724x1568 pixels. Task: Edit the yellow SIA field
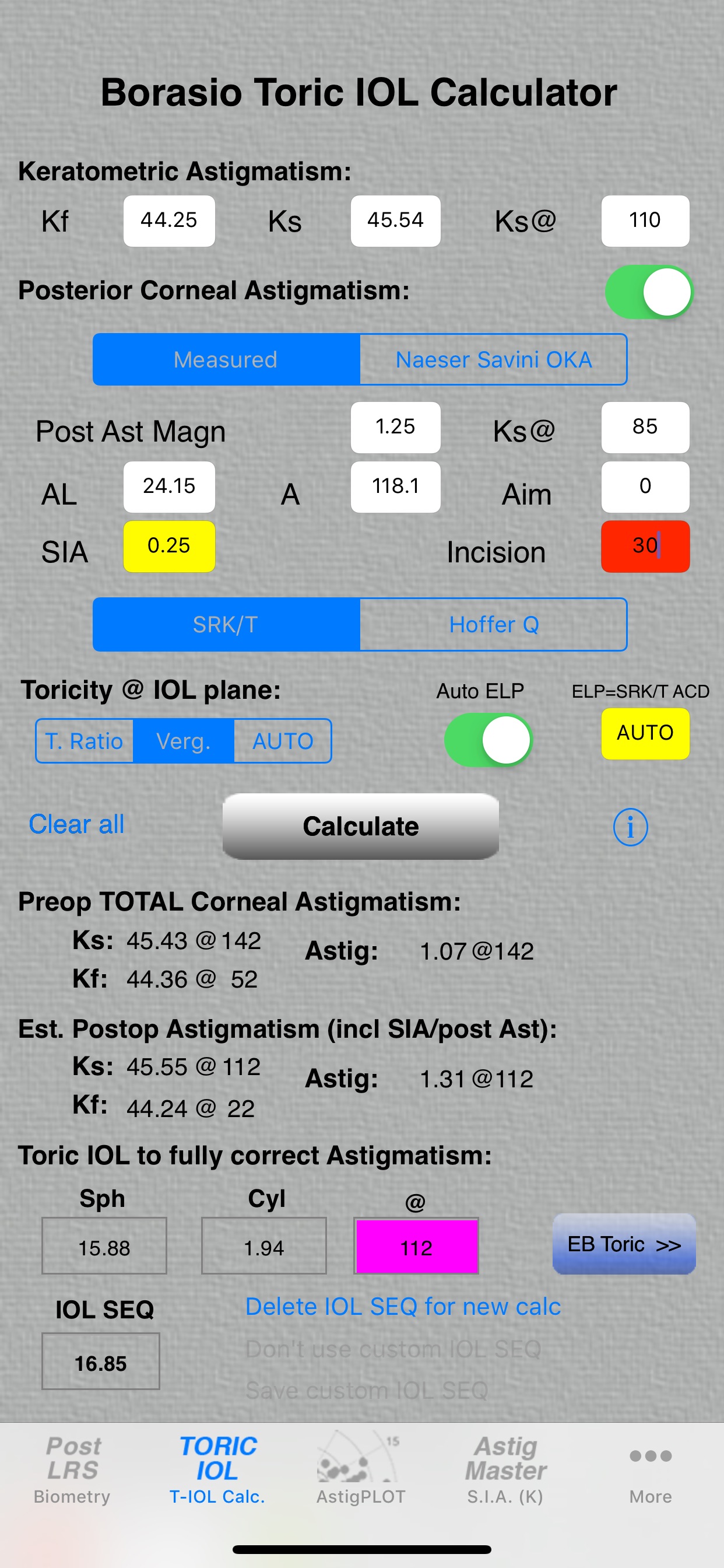click(169, 546)
